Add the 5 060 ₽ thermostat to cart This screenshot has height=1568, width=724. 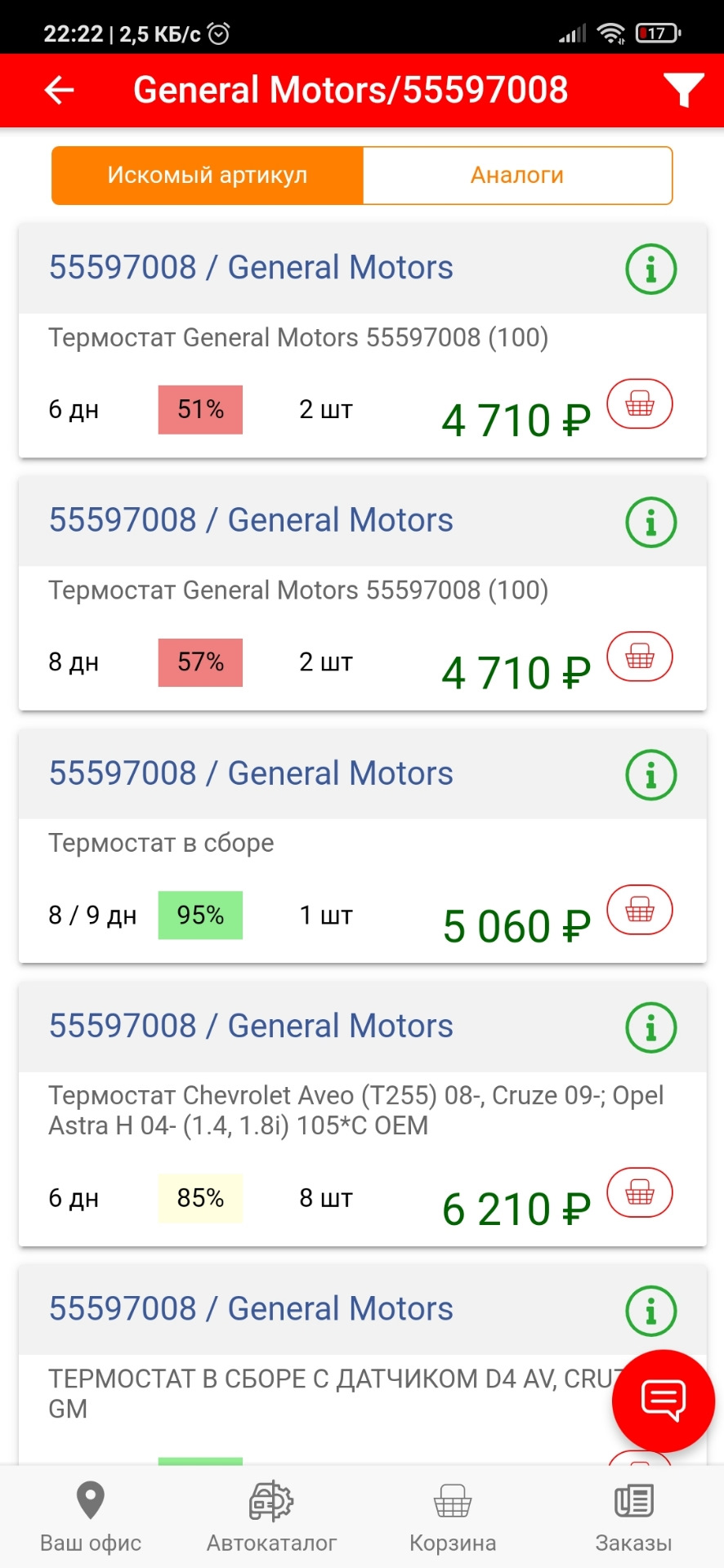point(640,910)
